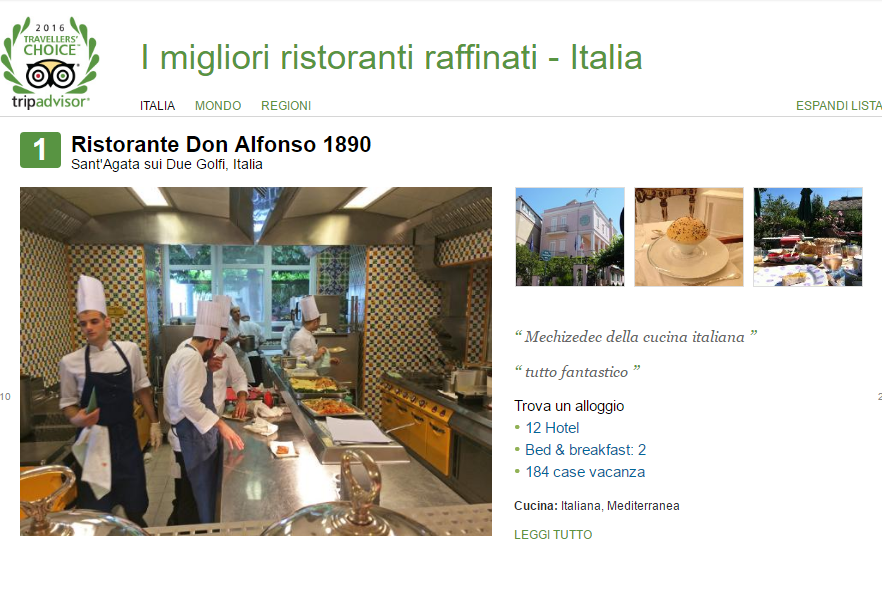
Task: Open the 12 Hotel link
Action: coord(552,428)
